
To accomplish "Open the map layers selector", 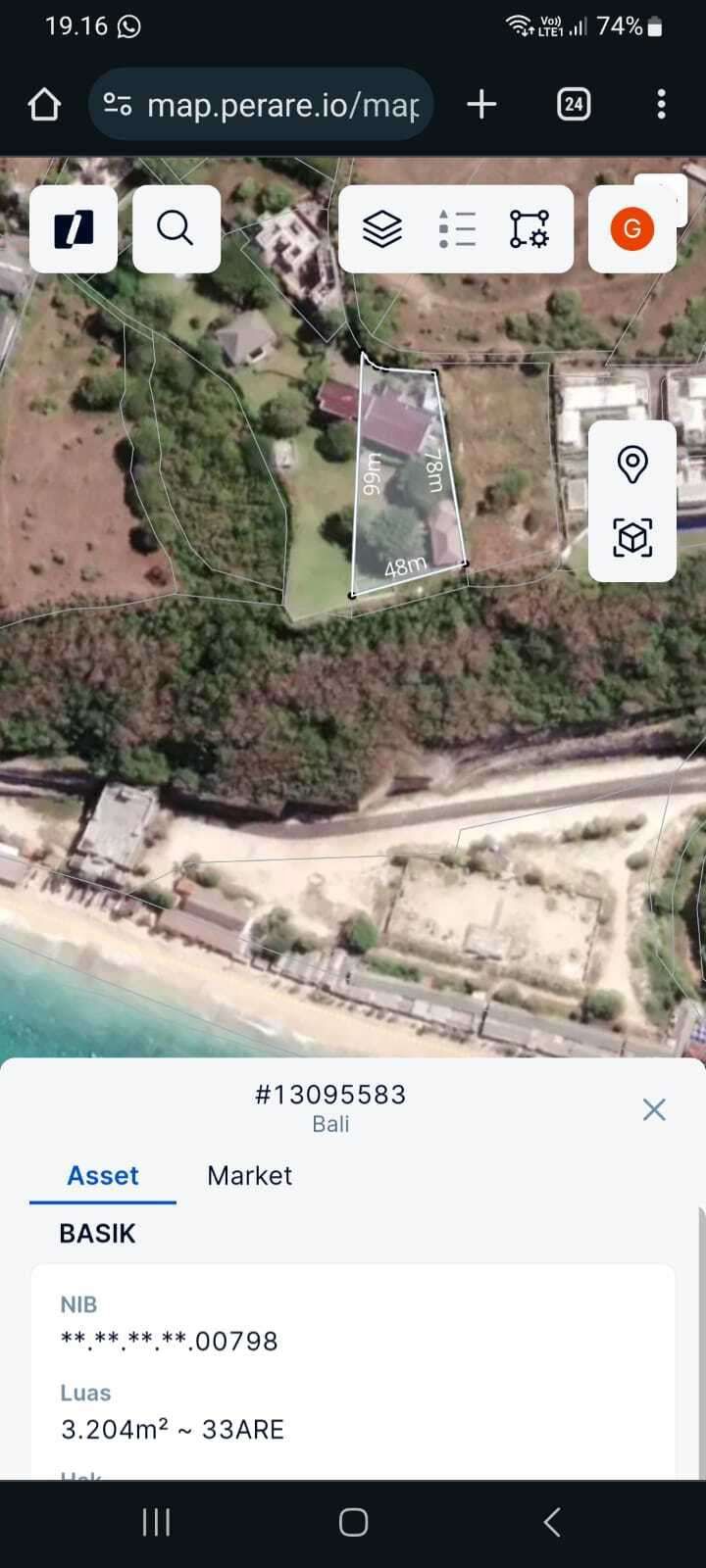I will tap(382, 229).
